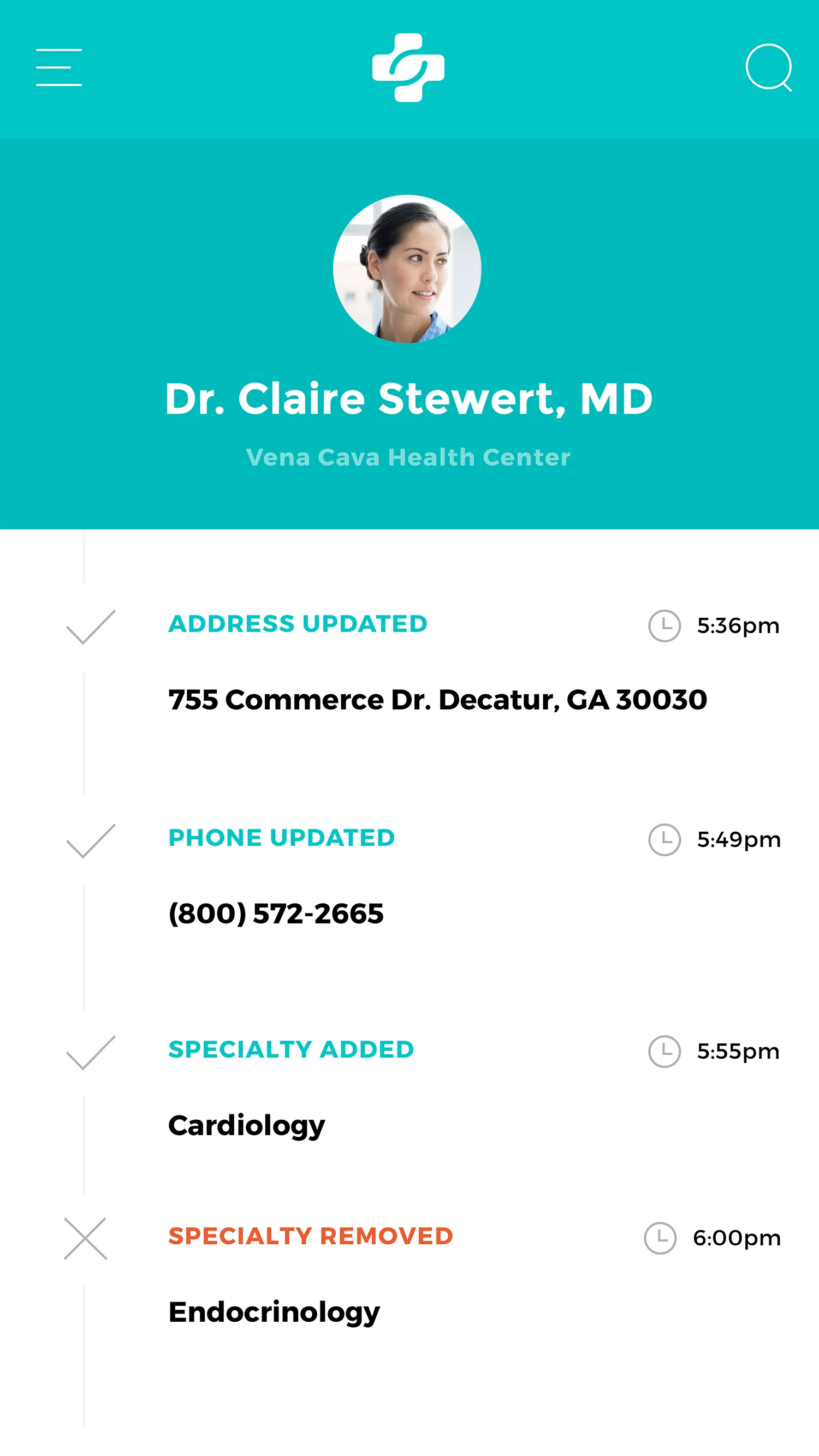This screenshot has height=1456, width=819.
Task: Open the Specialty Removed entry
Action: [311, 1236]
